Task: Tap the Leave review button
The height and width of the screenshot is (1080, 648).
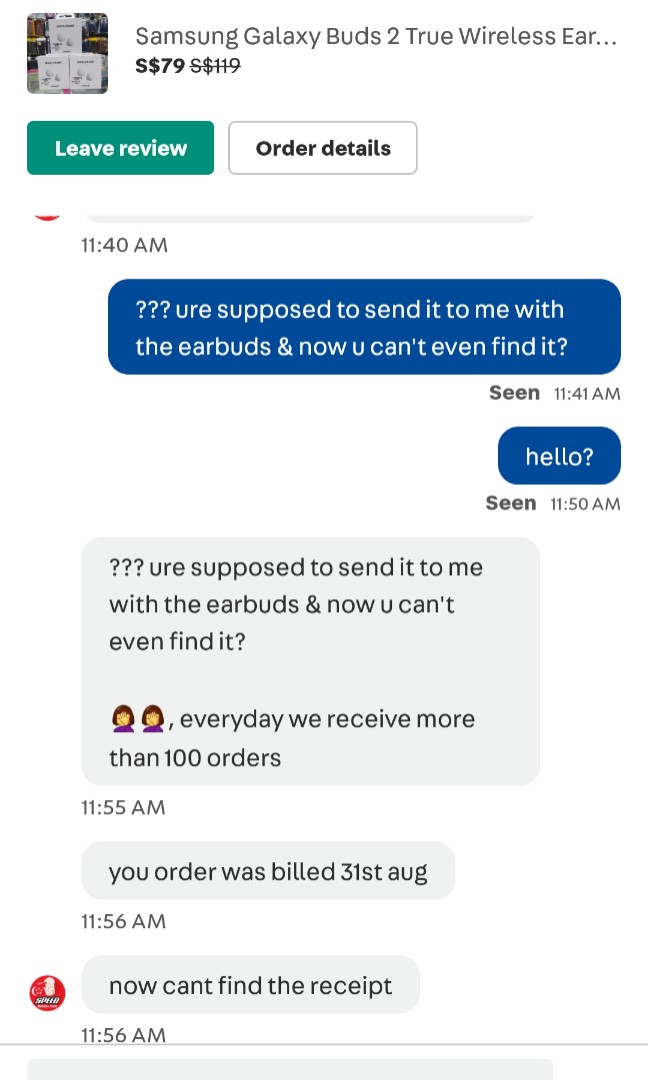Action: click(120, 148)
